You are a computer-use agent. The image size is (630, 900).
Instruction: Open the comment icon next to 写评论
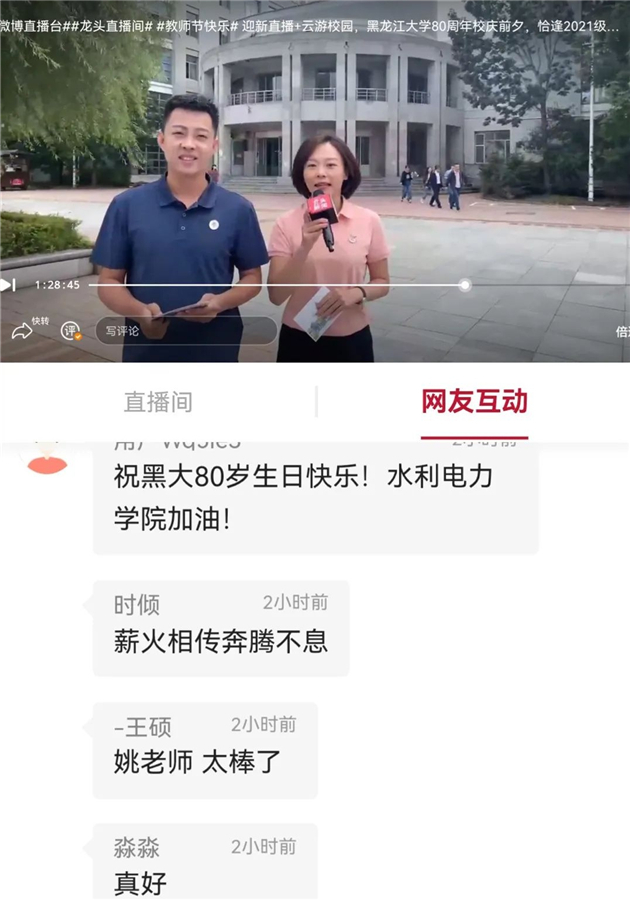coord(70,330)
